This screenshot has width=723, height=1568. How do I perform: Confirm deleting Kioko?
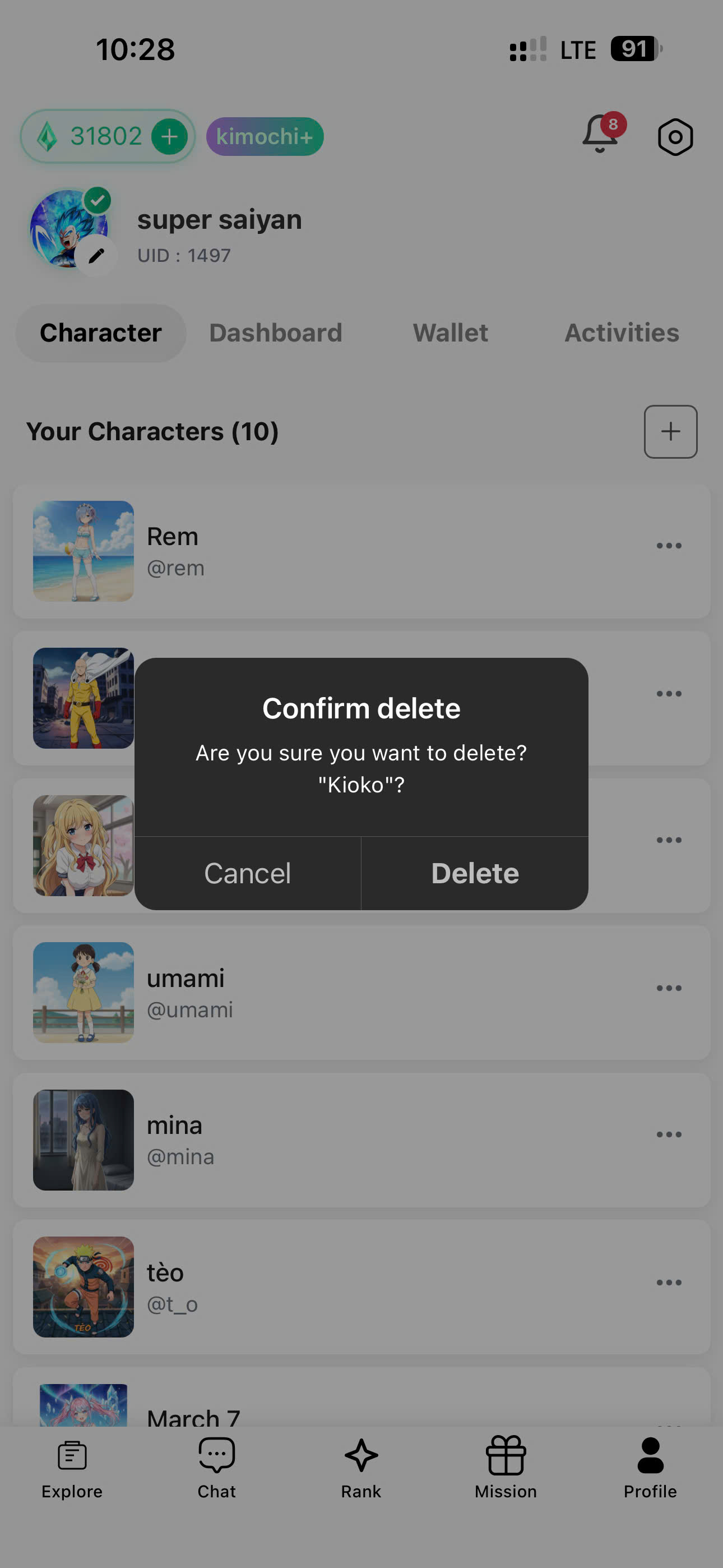pos(475,873)
